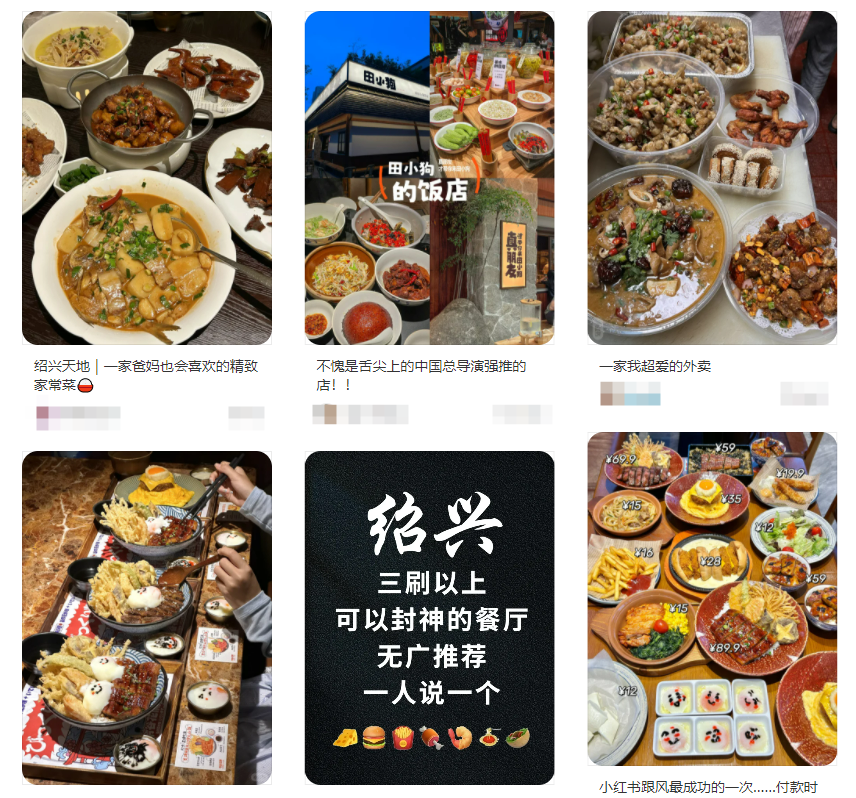The image size is (856, 798).
Task: Open the 绍兴三刷以上可以封神的餐厅 post
Action: [429, 617]
